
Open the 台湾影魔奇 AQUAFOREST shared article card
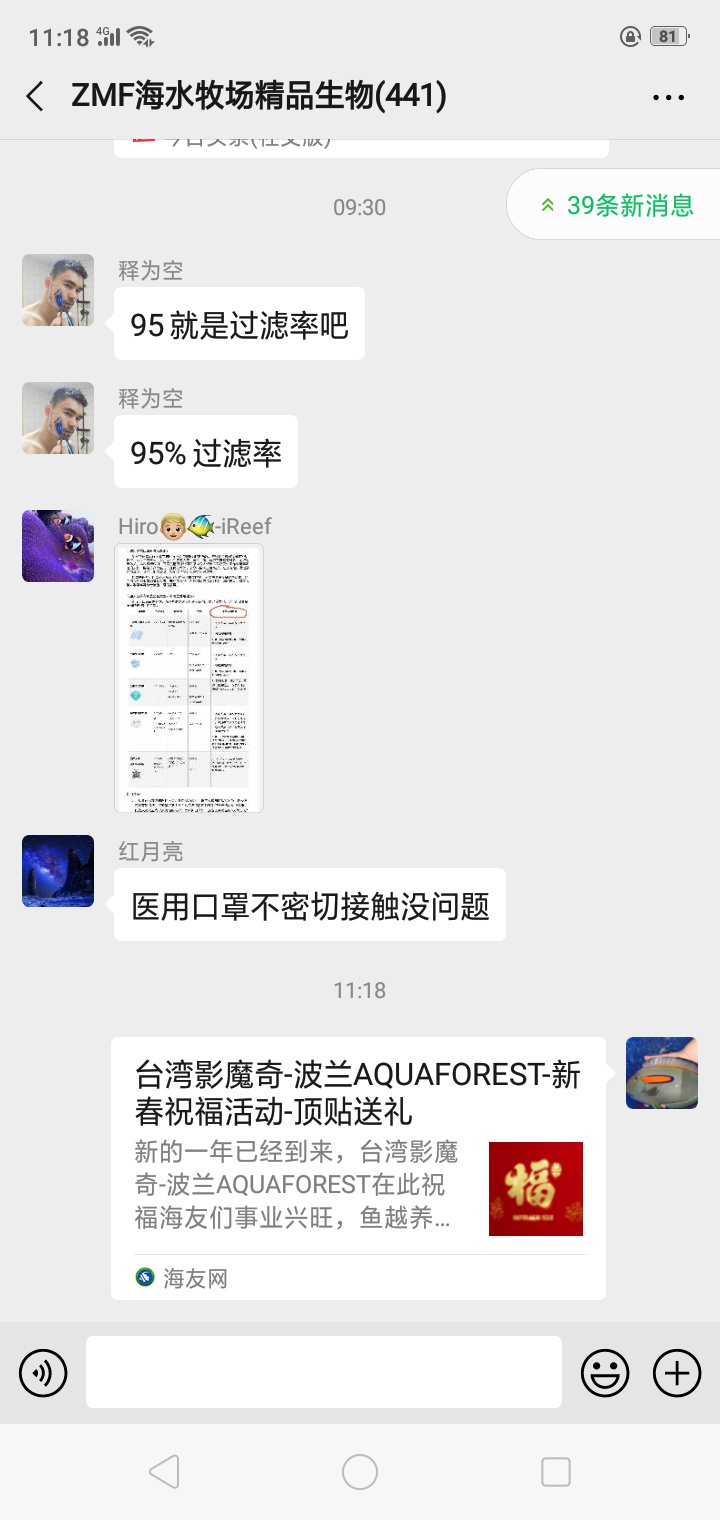click(x=358, y=1168)
